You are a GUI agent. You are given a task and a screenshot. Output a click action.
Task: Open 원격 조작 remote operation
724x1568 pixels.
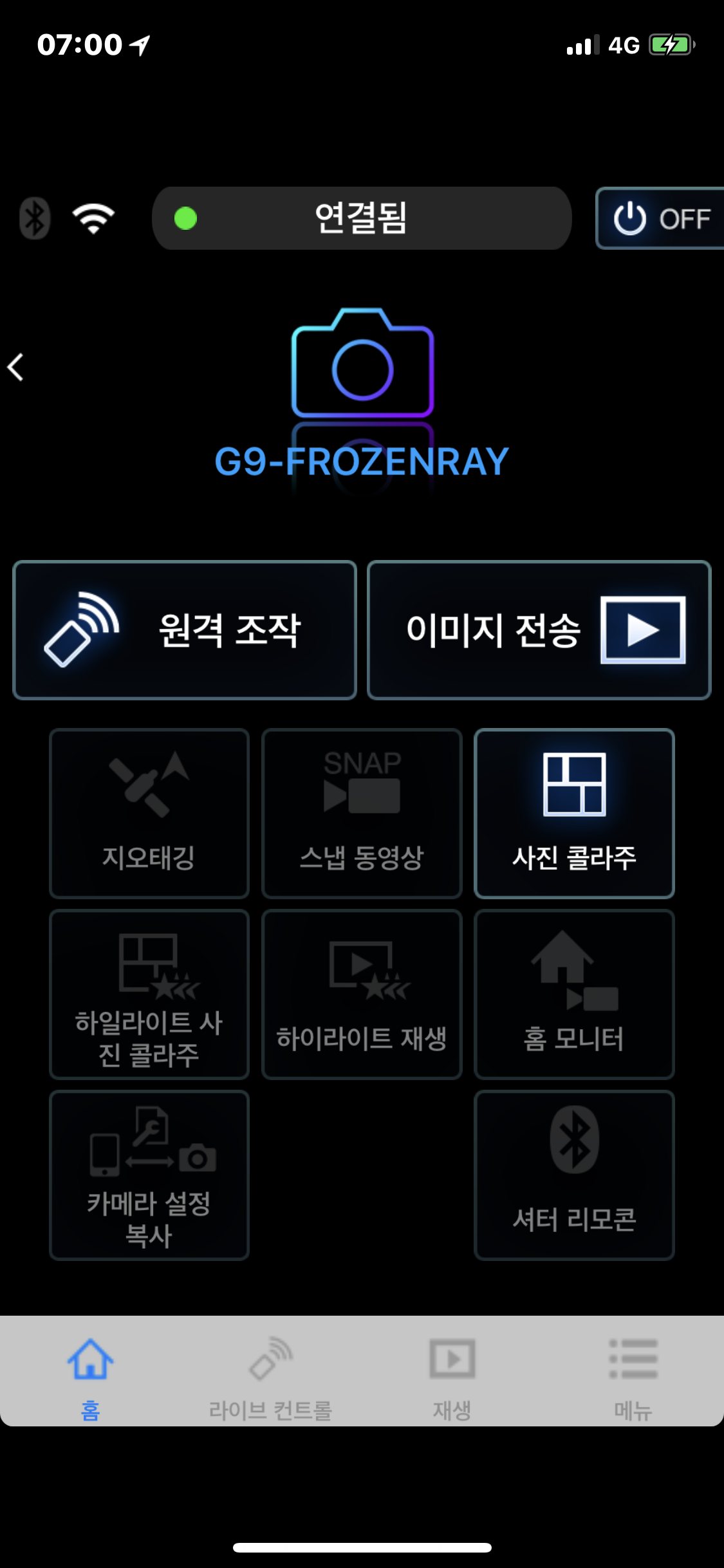[x=185, y=630]
